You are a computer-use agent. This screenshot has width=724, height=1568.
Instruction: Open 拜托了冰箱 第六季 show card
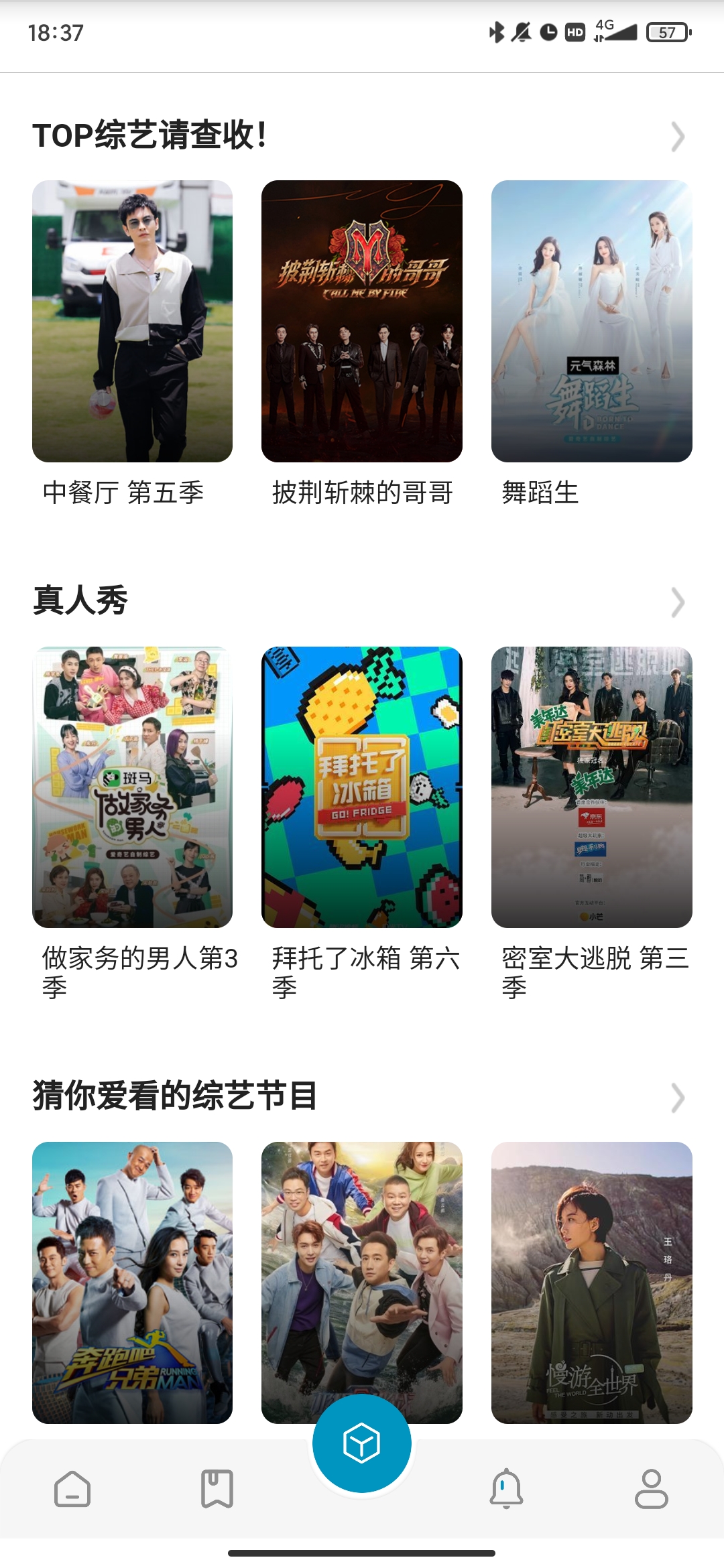tap(362, 787)
